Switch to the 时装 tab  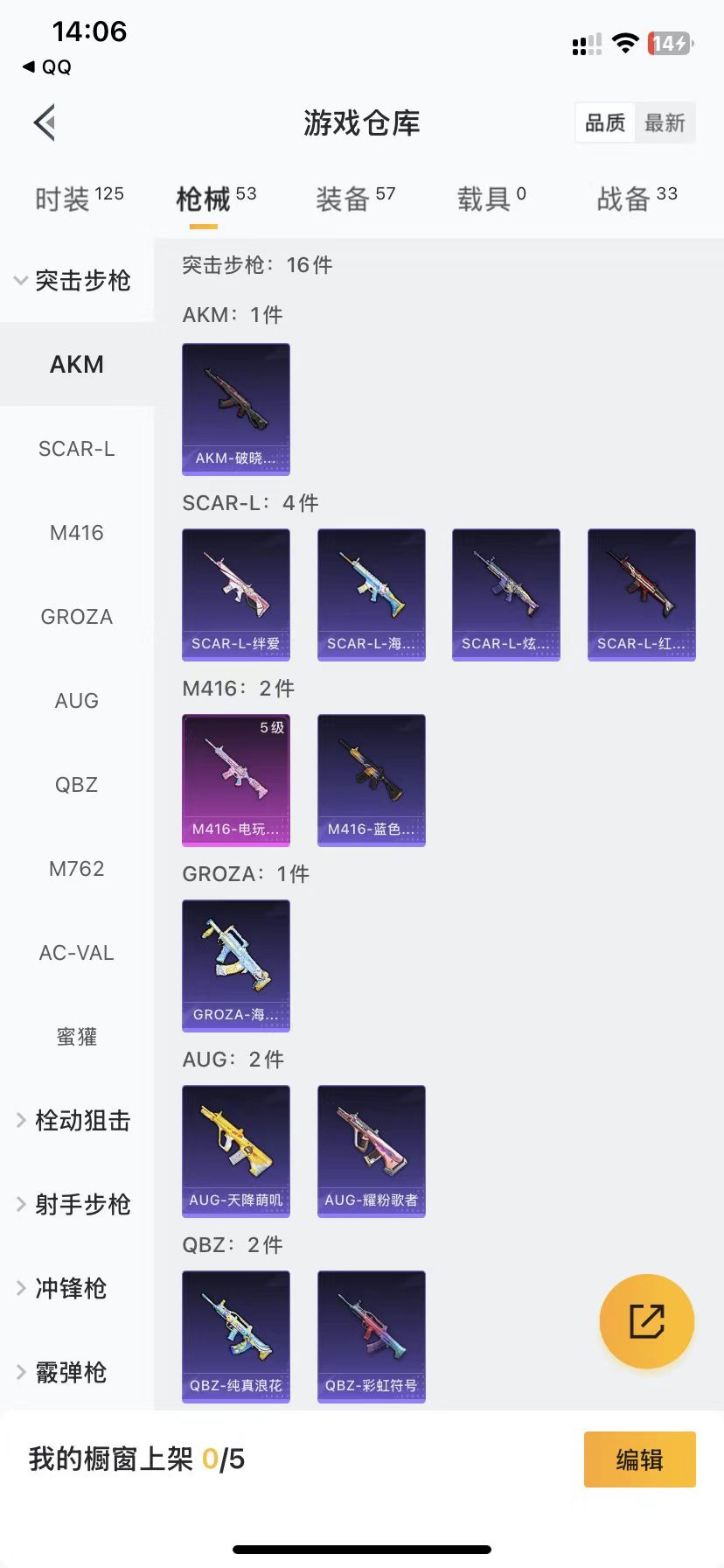coord(79,199)
